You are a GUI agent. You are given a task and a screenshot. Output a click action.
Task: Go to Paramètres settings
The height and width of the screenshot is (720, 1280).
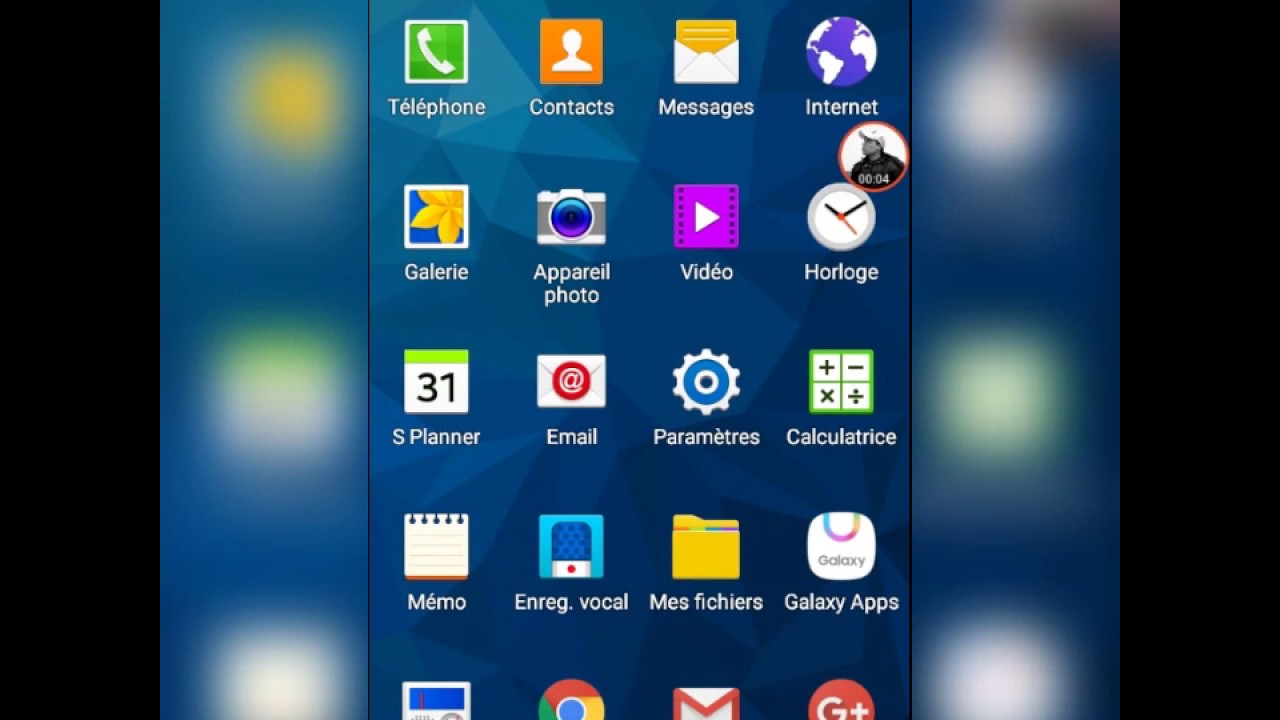pyautogui.click(x=706, y=382)
